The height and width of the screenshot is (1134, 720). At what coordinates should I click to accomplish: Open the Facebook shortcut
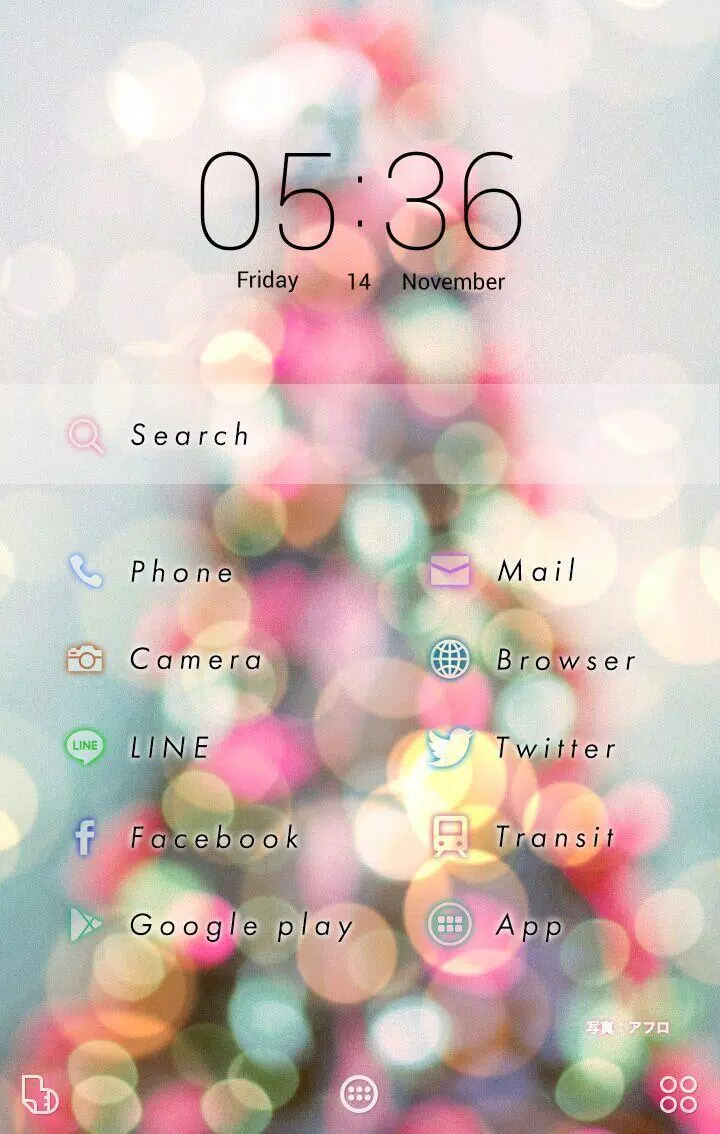pos(185,837)
